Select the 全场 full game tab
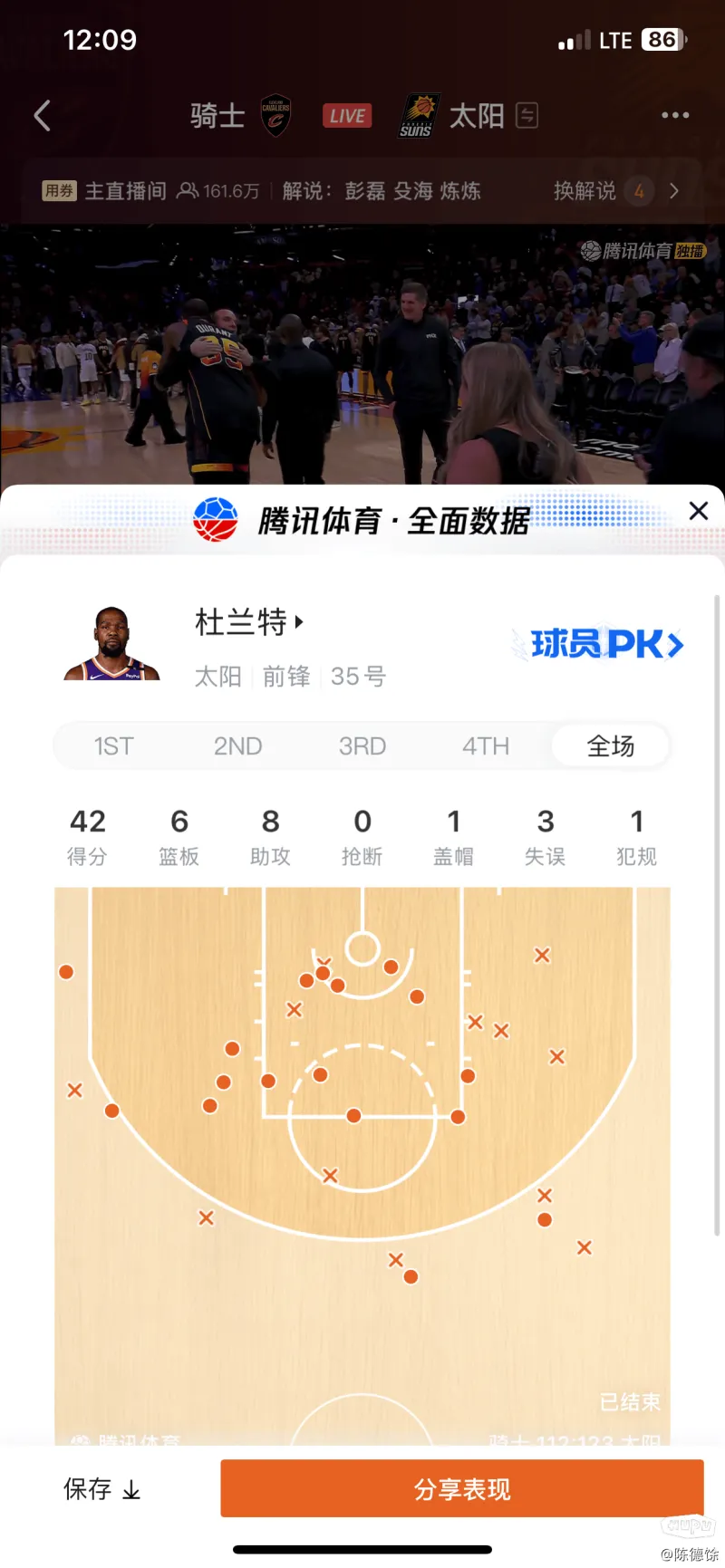Image resolution: width=725 pixels, height=1568 pixels. [610, 746]
